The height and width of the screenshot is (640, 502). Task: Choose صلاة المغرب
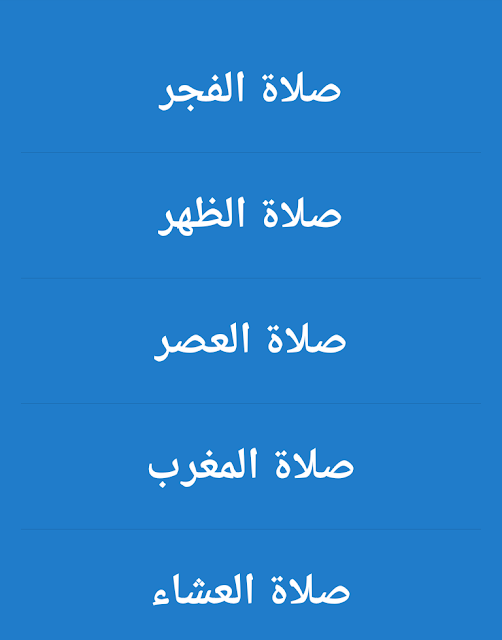coord(251,467)
